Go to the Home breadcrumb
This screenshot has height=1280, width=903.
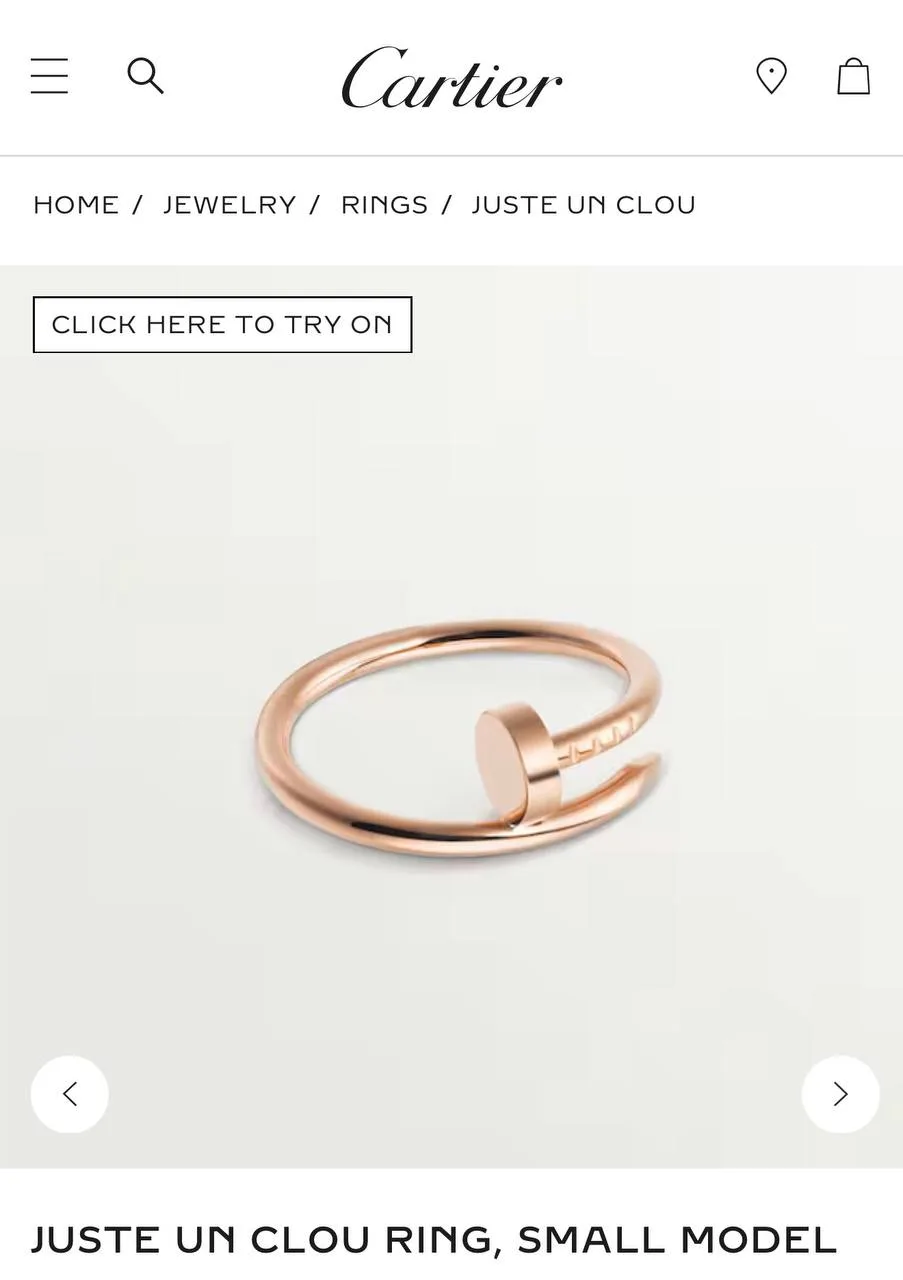pos(76,205)
